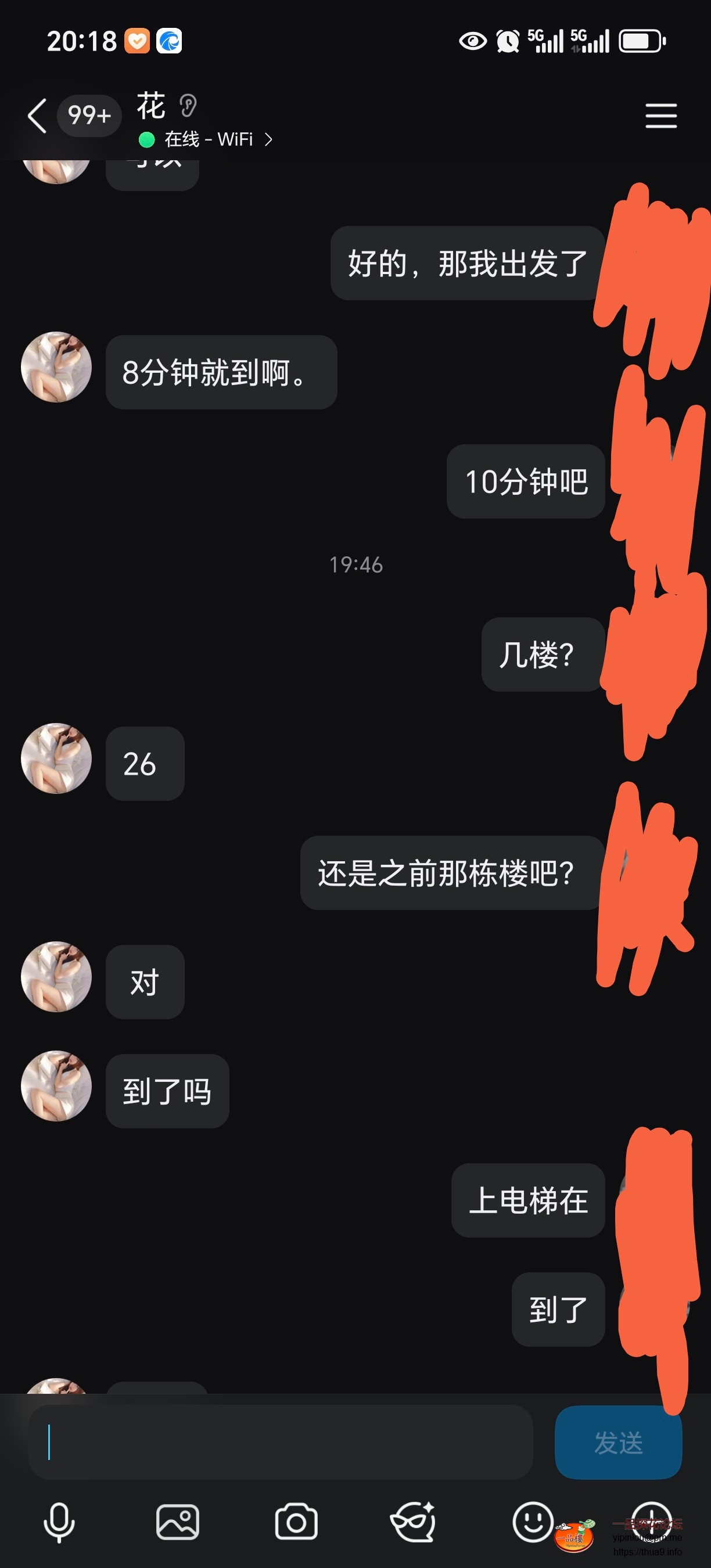Expand the 在线-WiFi status chevron

270,139
